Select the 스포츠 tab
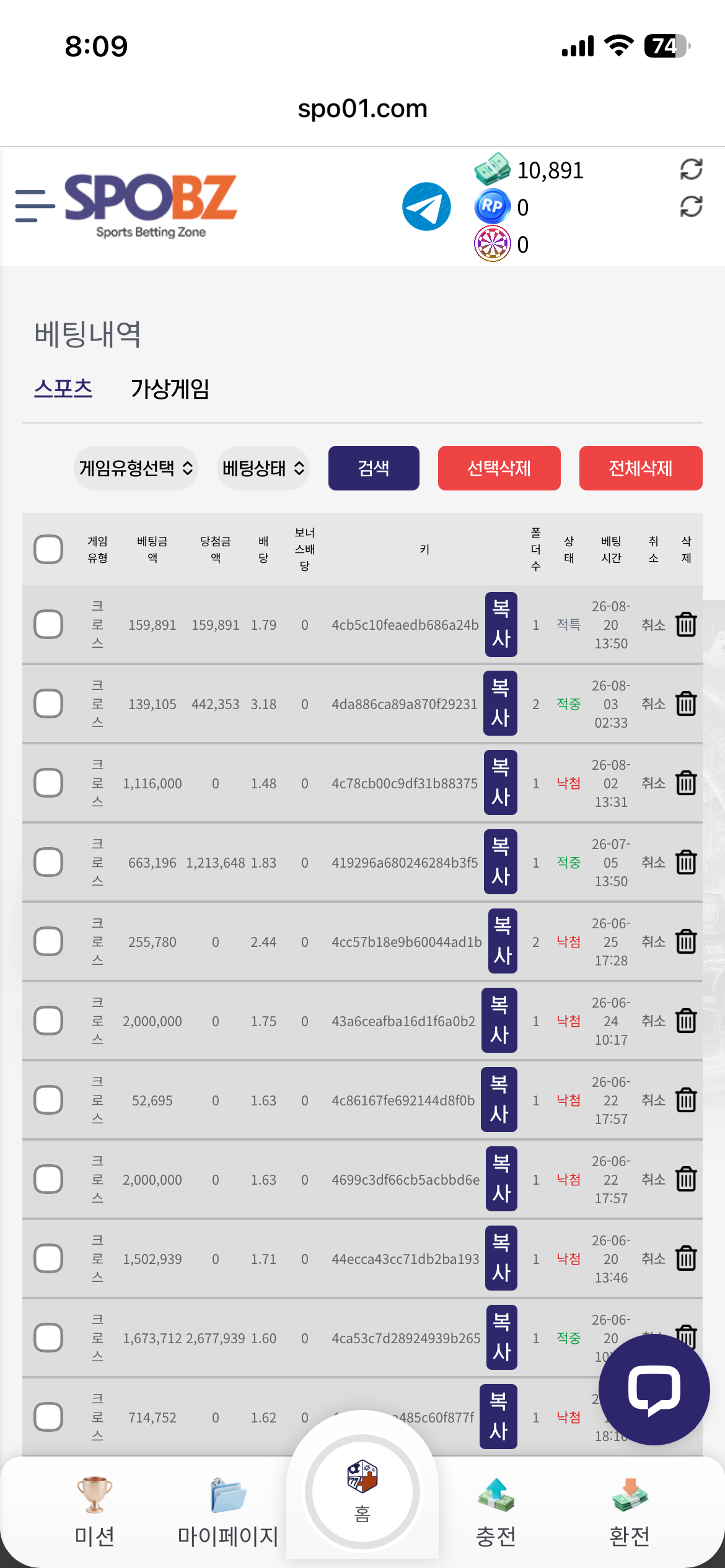This screenshot has height=1568, width=725. point(63,389)
